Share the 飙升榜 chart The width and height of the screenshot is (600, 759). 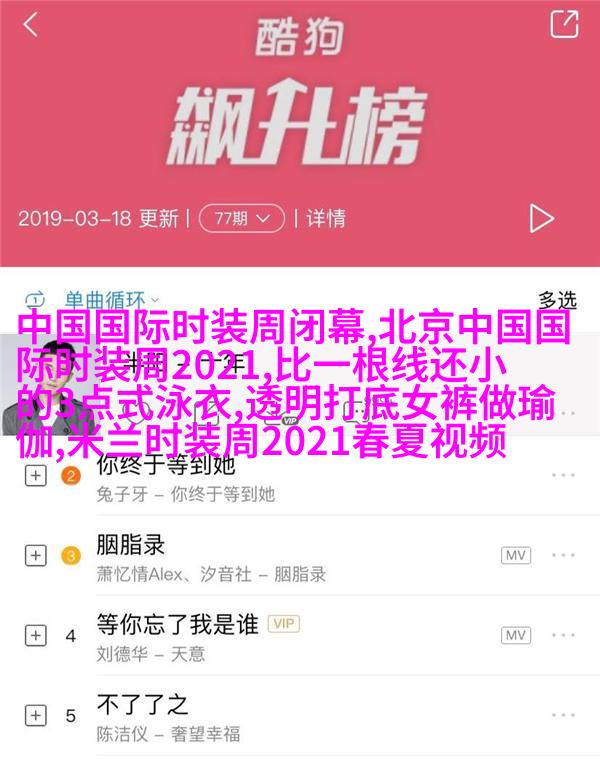[564, 24]
